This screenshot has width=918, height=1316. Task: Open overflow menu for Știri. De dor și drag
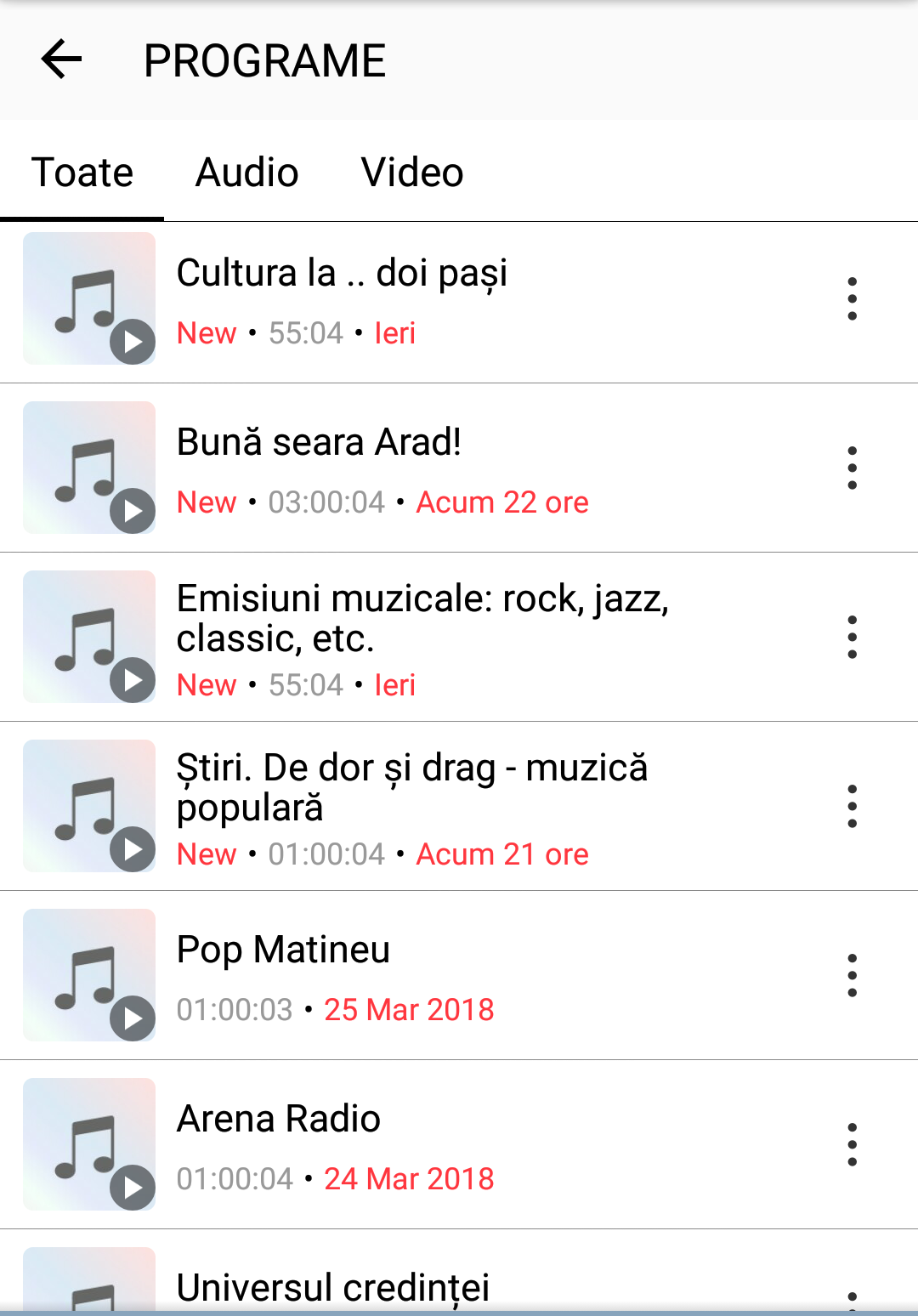pos(852,807)
